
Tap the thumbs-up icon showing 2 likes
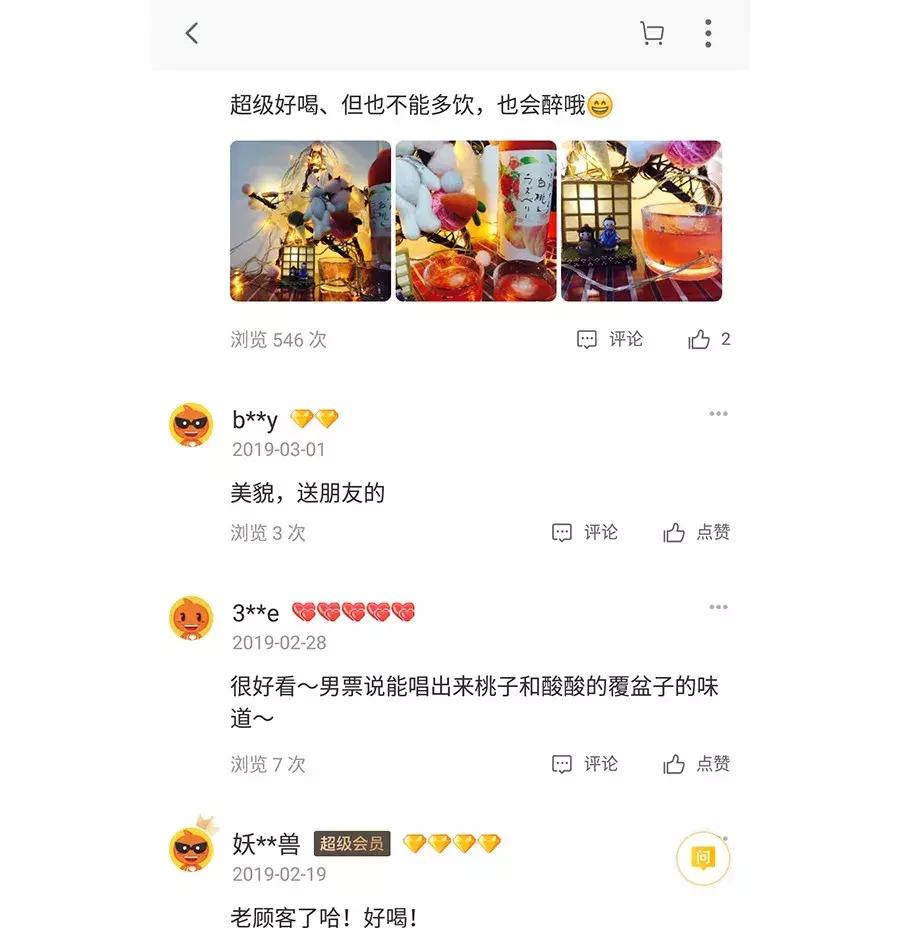[698, 339]
